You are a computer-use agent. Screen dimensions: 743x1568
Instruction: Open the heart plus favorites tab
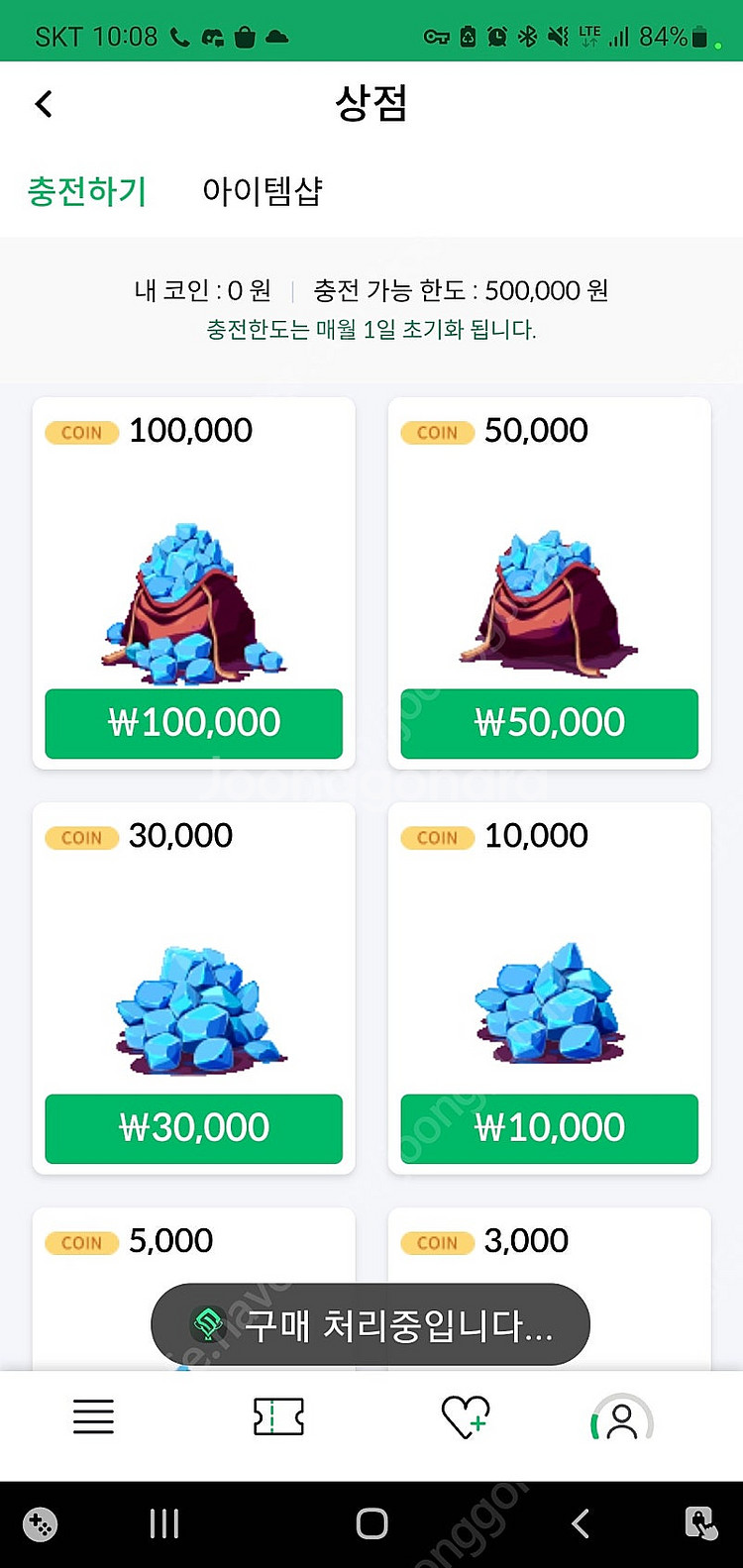tap(465, 1417)
